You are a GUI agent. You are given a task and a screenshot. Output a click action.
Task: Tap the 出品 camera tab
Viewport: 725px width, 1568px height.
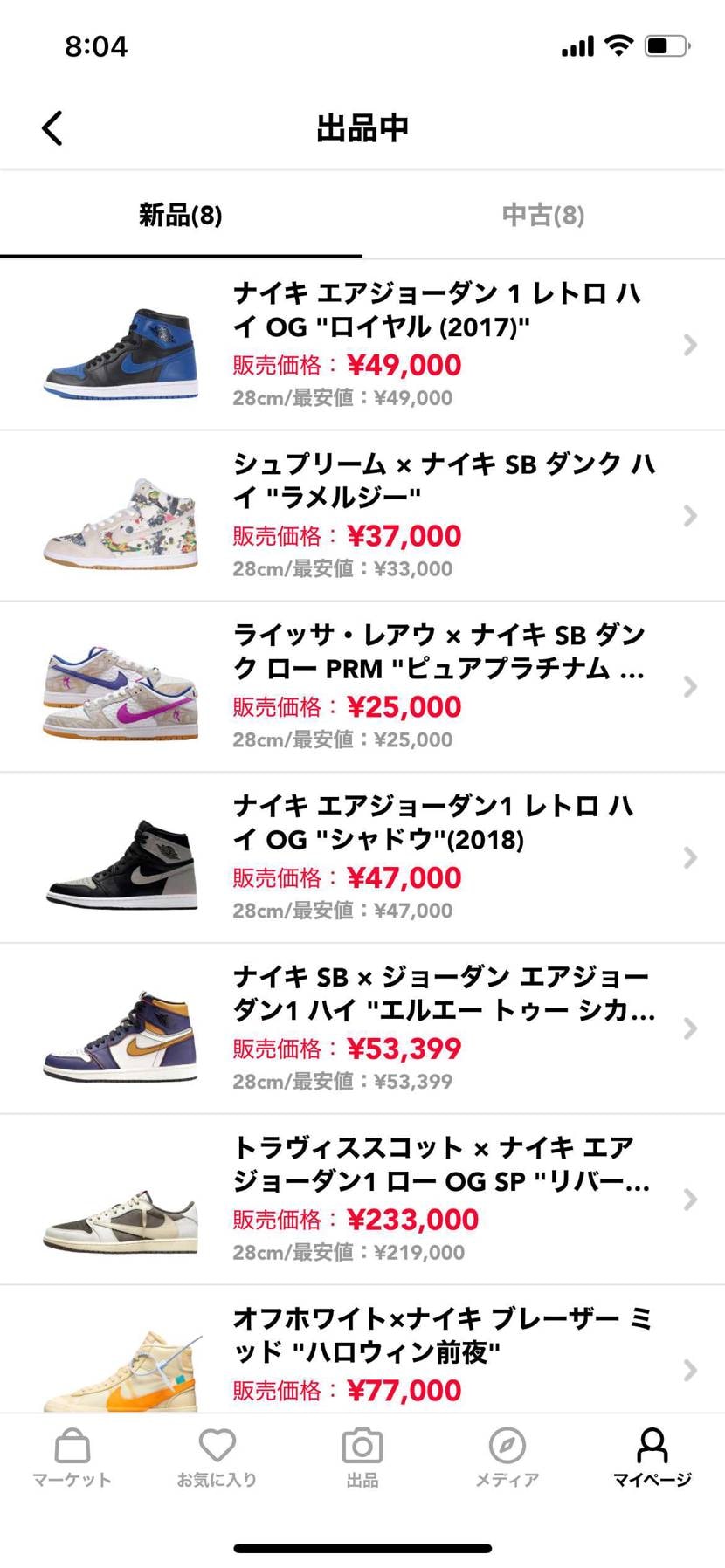[x=362, y=1458]
